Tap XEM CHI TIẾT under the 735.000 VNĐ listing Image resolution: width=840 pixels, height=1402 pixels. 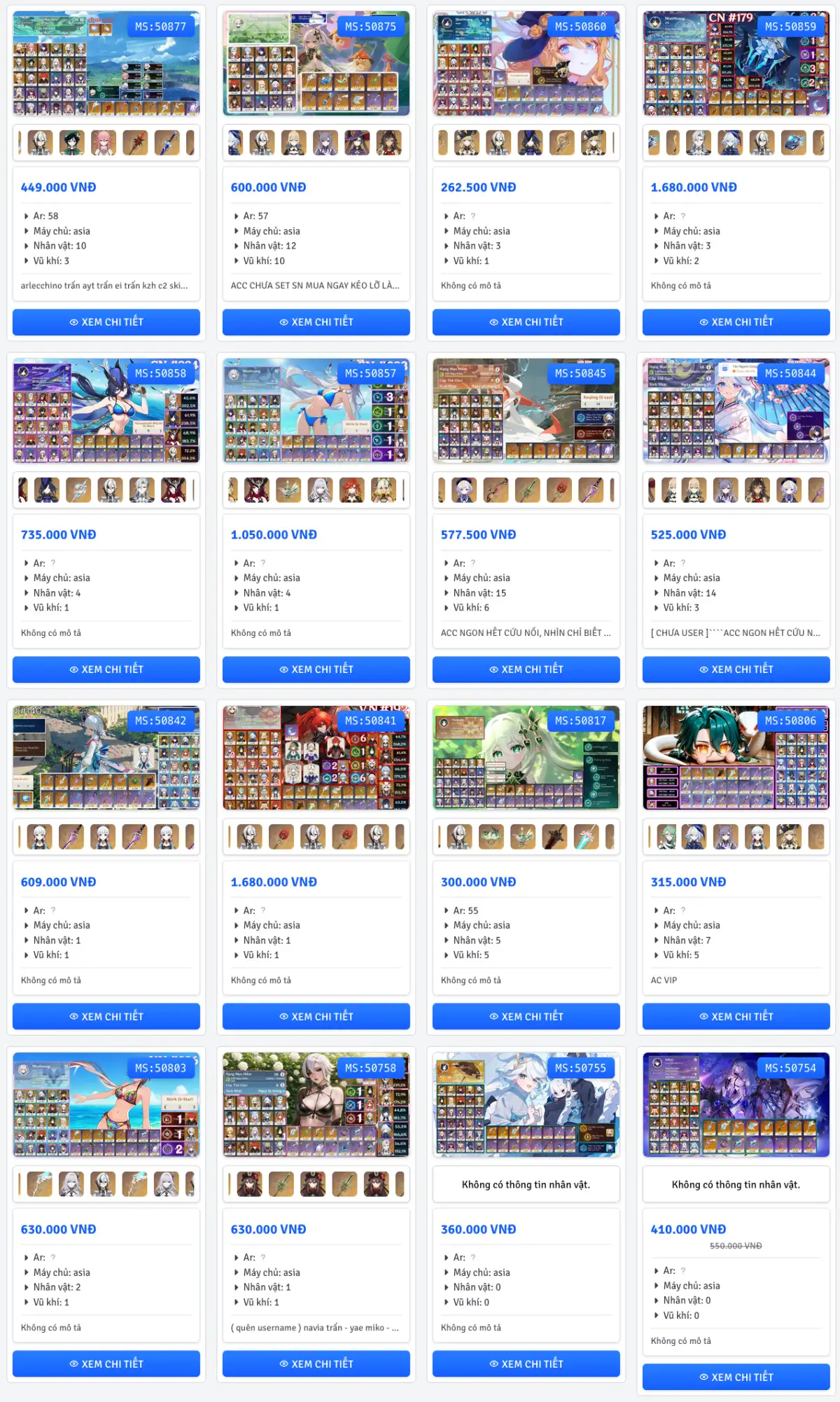tap(106, 669)
